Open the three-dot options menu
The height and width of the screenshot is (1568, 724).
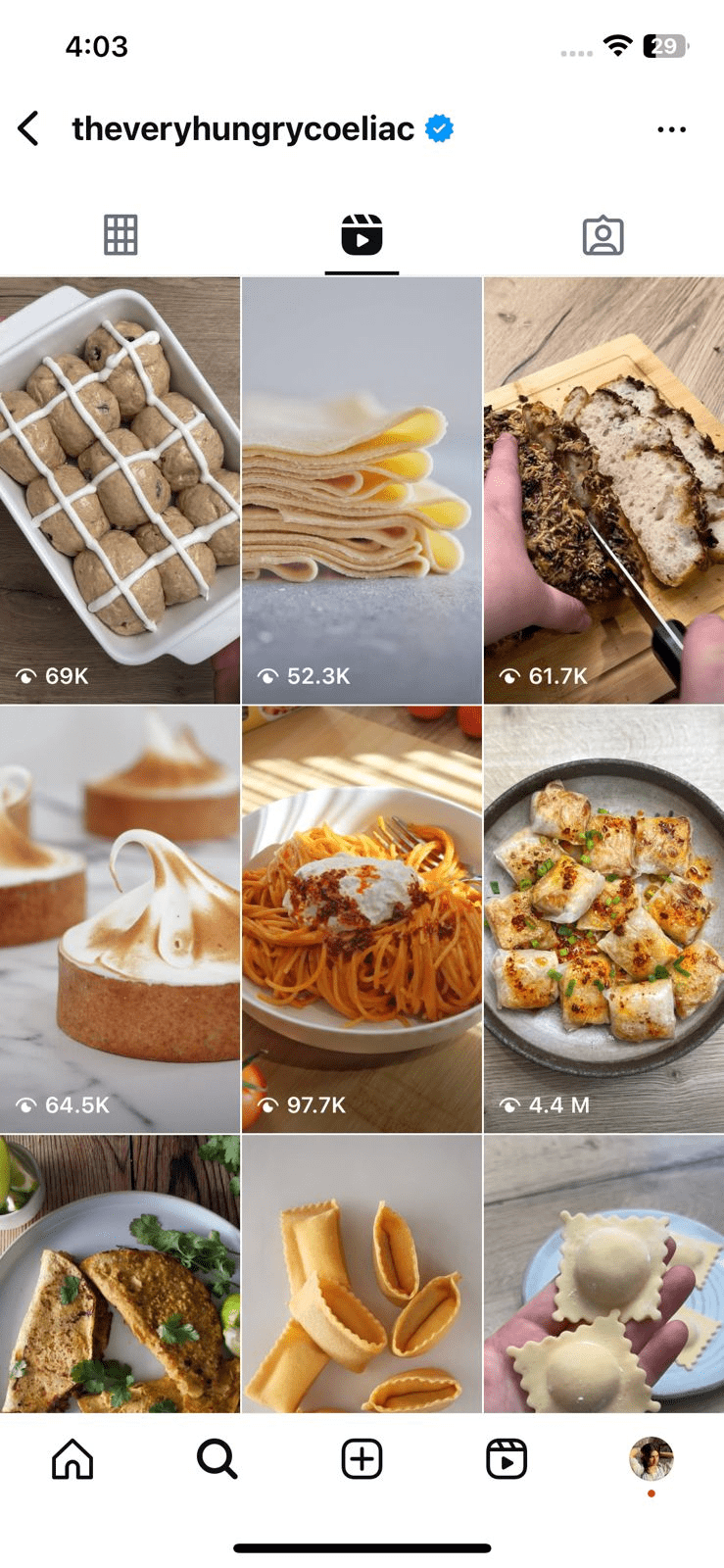click(x=672, y=128)
